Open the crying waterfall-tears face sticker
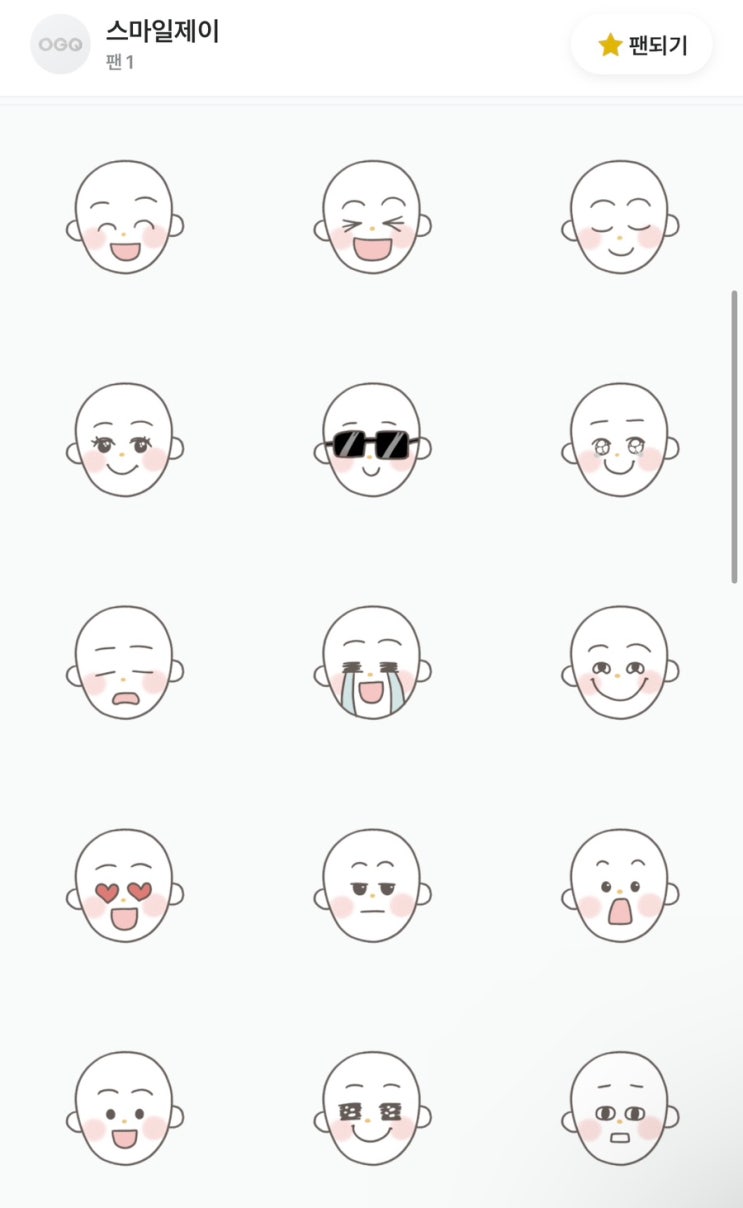The height and width of the screenshot is (1208, 743). pyautogui.click(x=371, y=662)
